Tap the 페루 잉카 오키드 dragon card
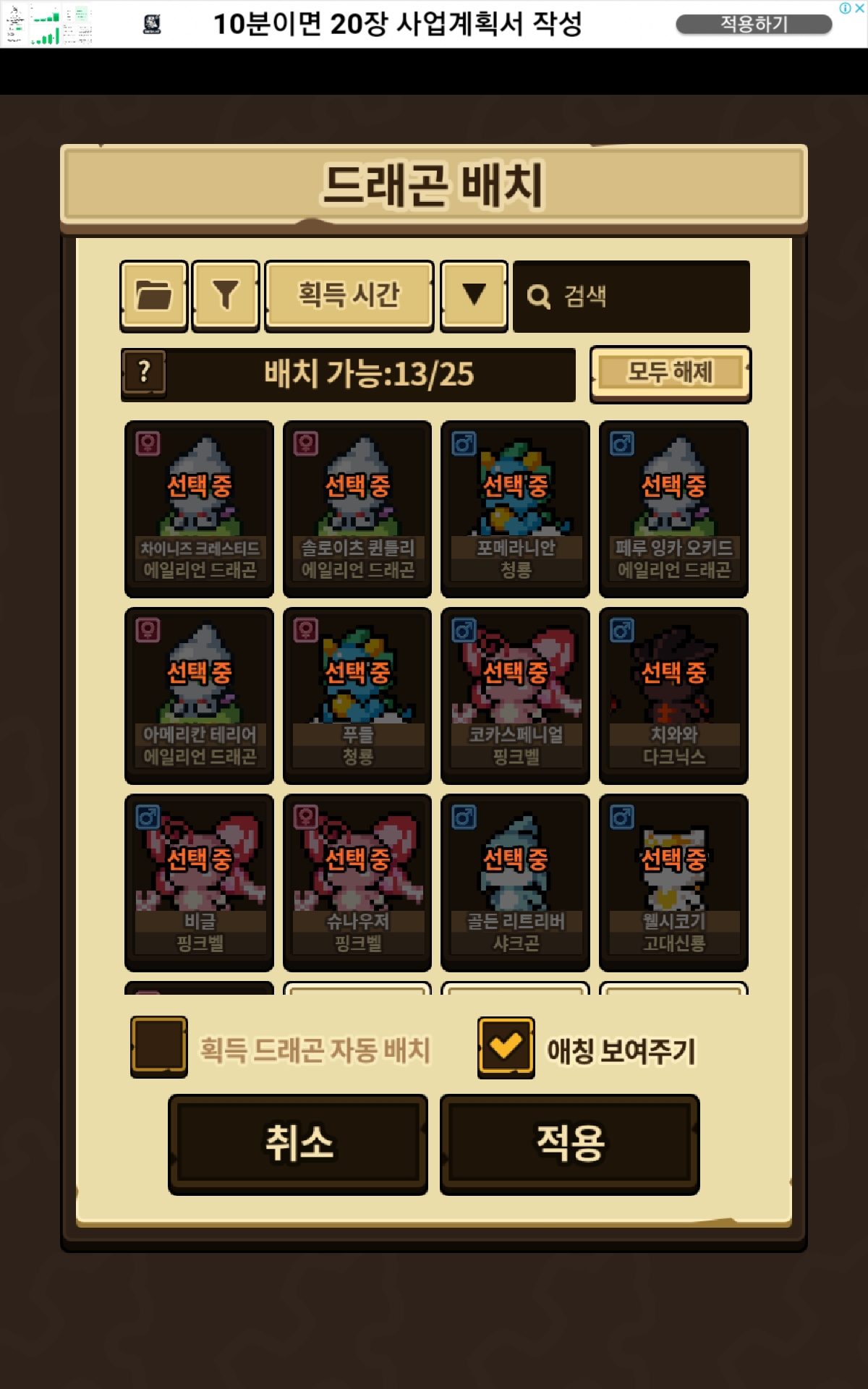This screenshot has height=1389, width=868. (673, 509)
